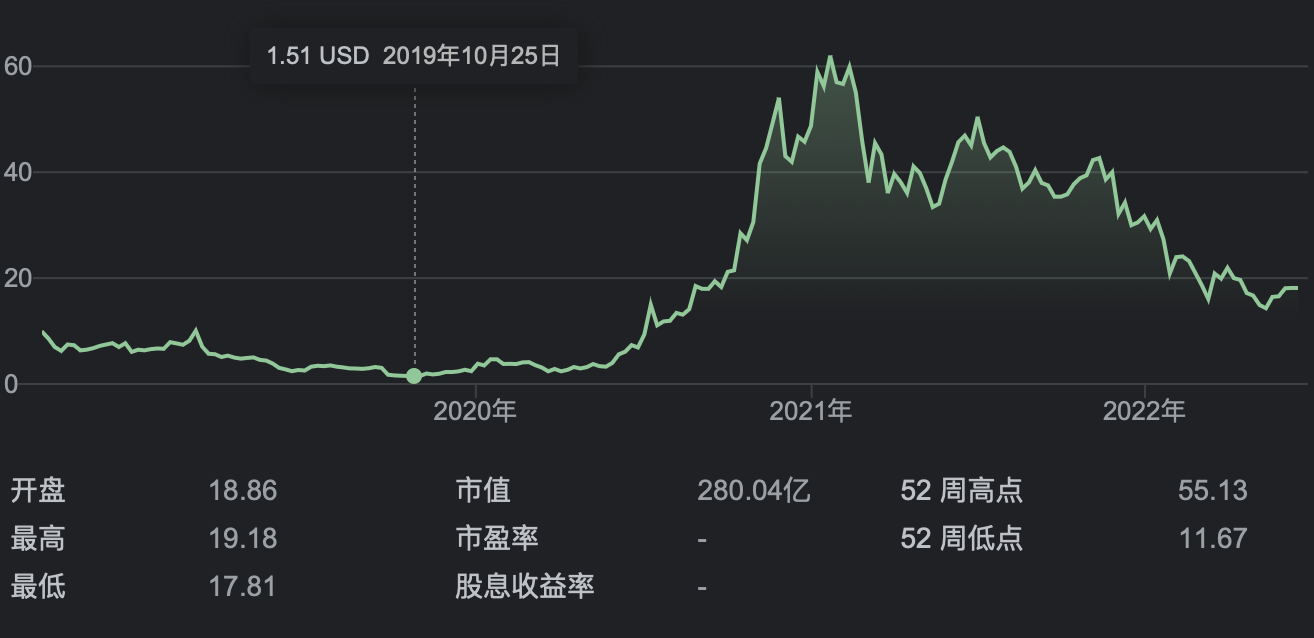
Task: Tap the highlighted 1.51 USD point on chart
Action: 414,376
